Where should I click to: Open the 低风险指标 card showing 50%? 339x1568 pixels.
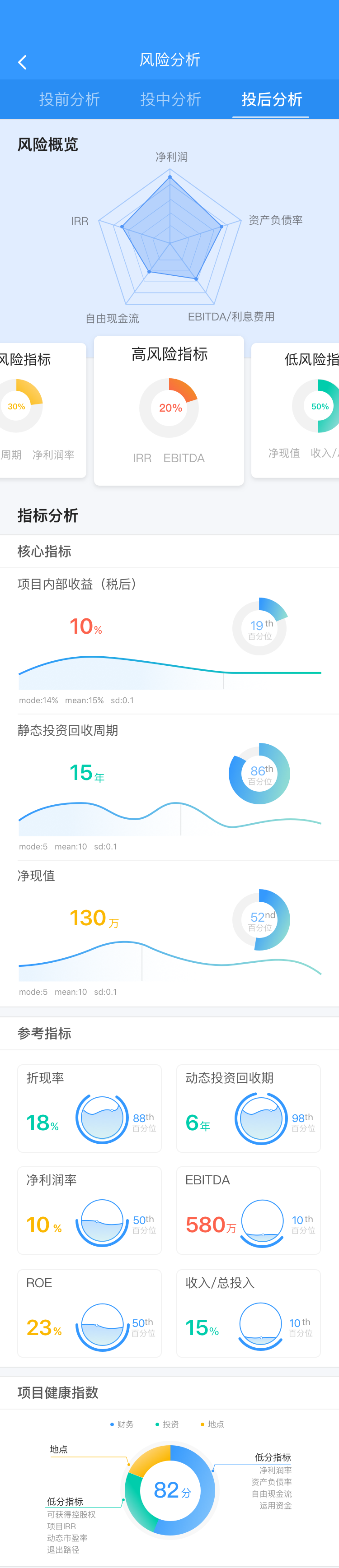296,410
